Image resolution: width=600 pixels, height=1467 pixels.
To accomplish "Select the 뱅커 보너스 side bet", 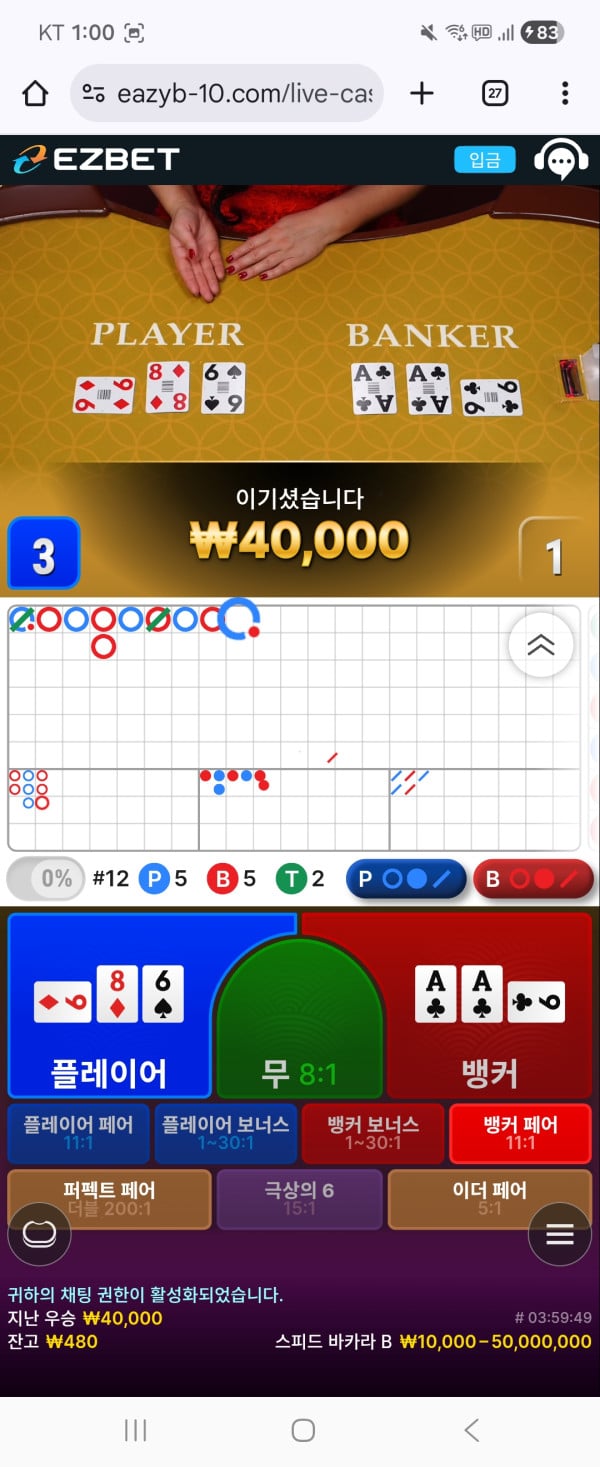I will [x=373, y=1133].
